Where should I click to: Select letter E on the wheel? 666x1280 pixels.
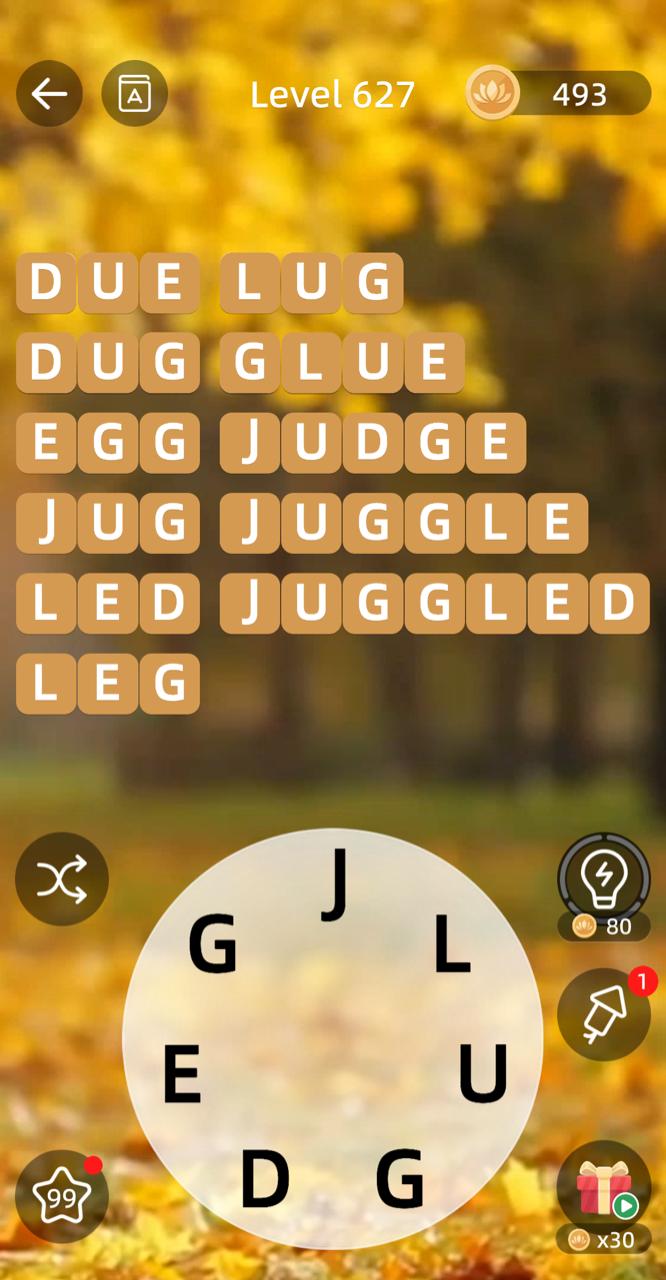point(182,1073)
